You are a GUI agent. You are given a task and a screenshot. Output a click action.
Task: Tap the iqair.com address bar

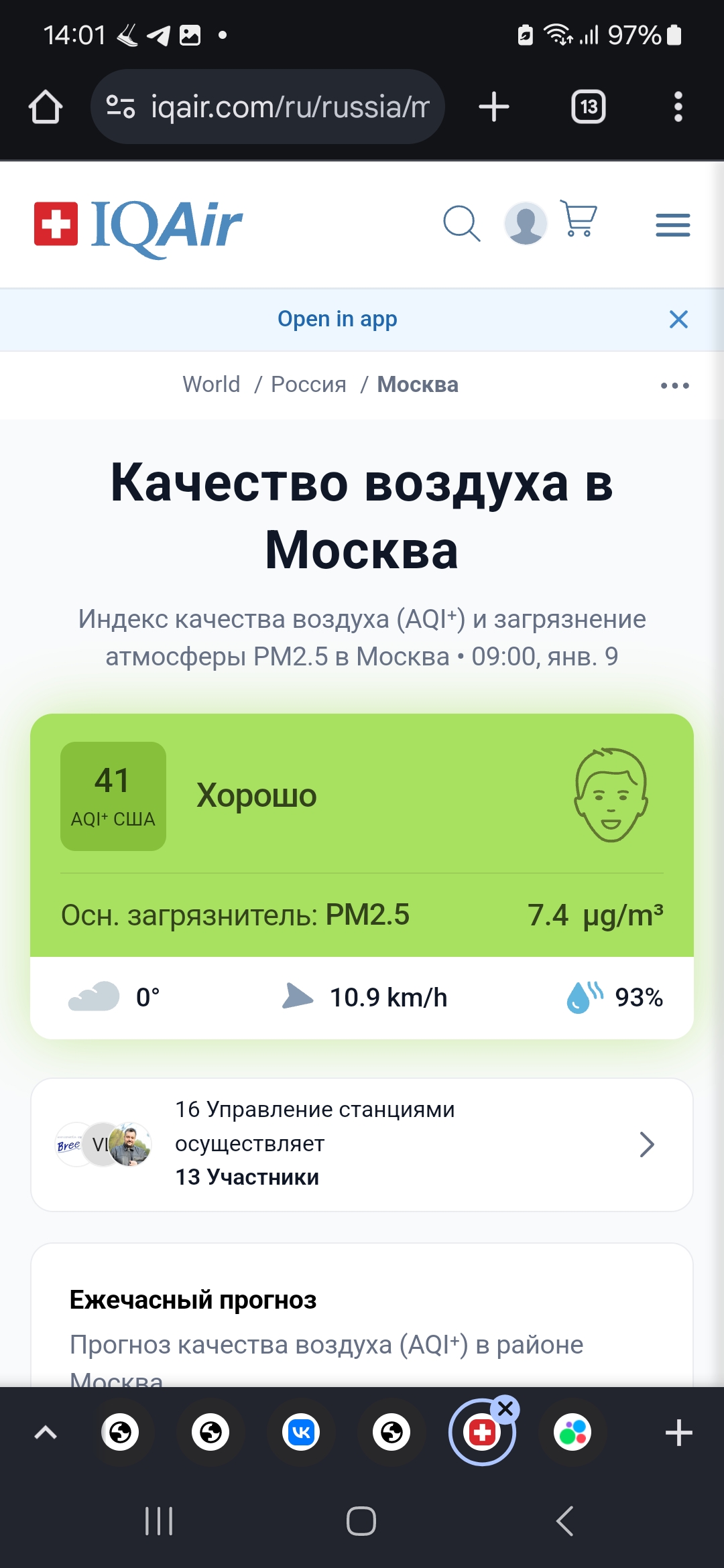coord(268,107)
